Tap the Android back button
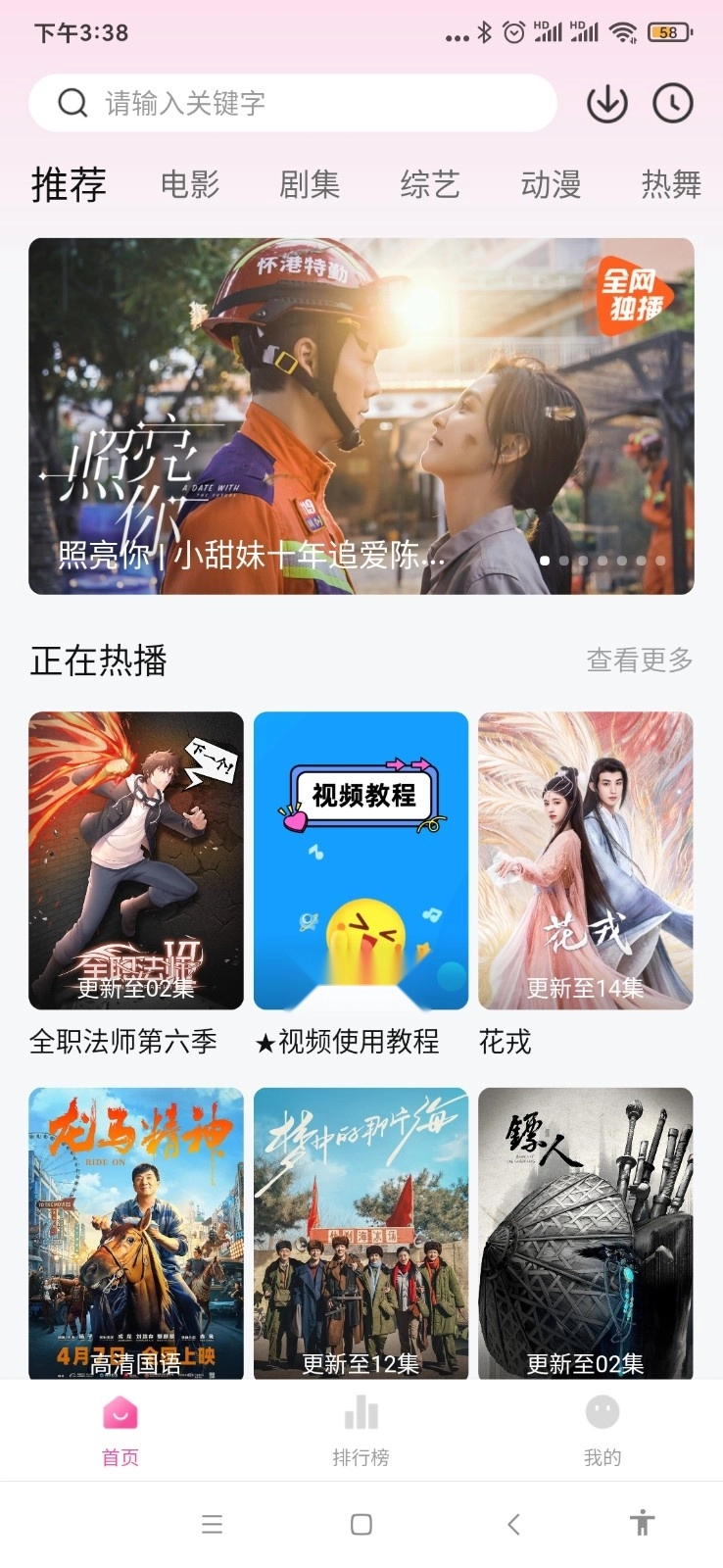 [513, 1524]
